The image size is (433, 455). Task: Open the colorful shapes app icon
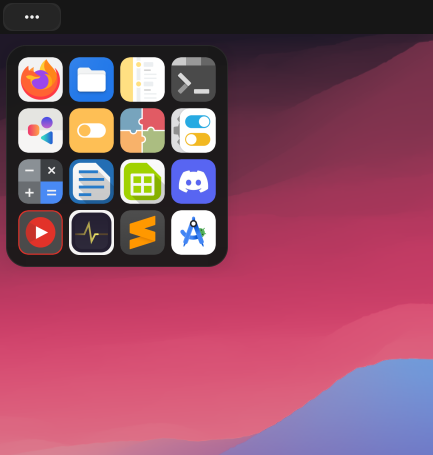click(x=40, y=130)
